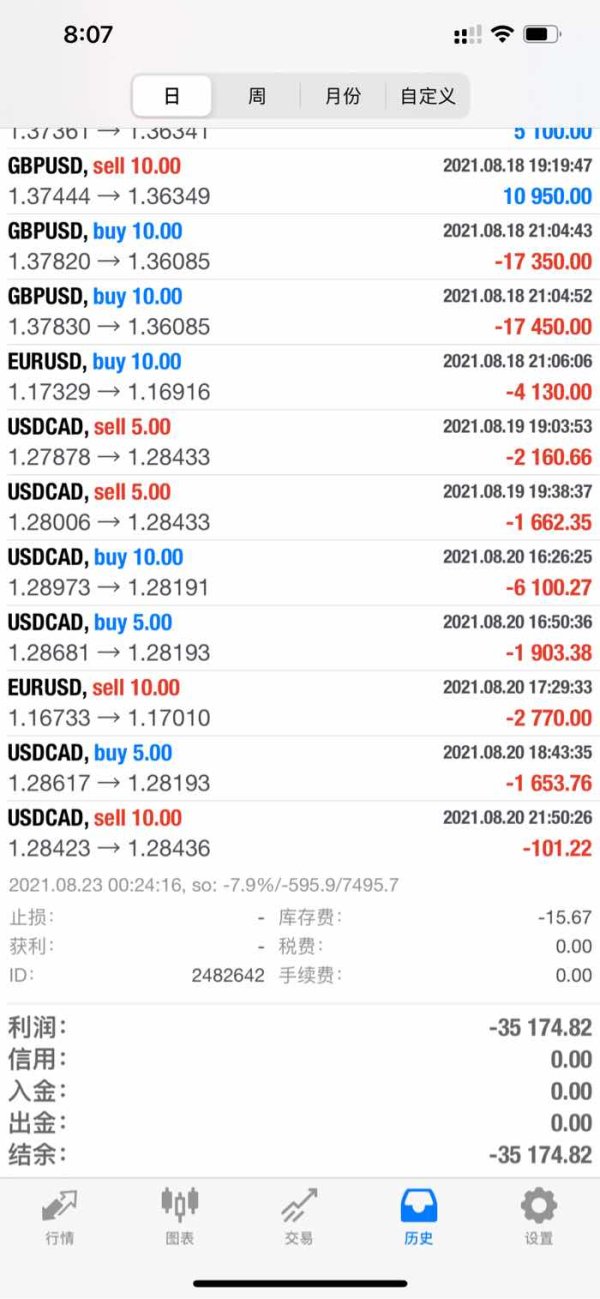Image resolution: width=600 pixels, height=1299 pixels.
Task: Collapse the USDCAD sell trade from 21:50:26
Action: point(300,833)
